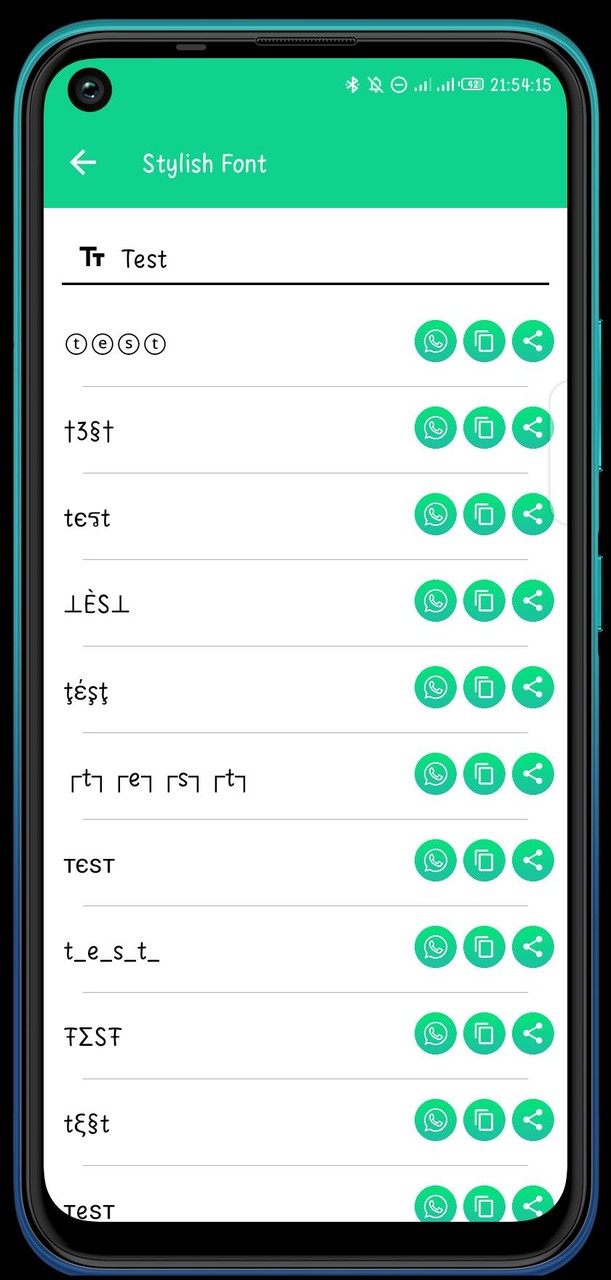Copy the ŦΣSŦ styled text
The height and width of the screenshot is (1280, 611).
pyautogui.click(x=484, y=1033)
